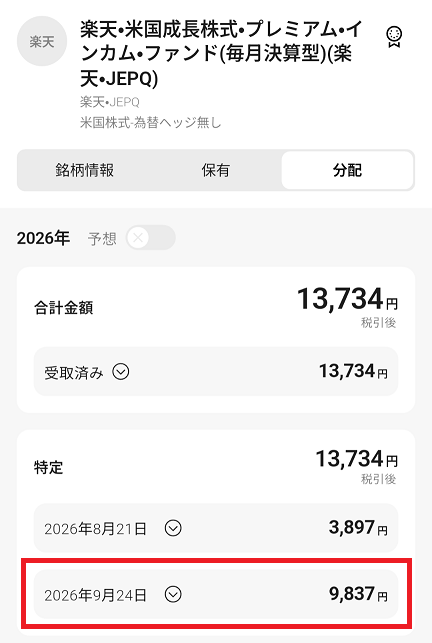
Task: Switch to the 銘柄情報 tab
Action: (x=85, y=170)
